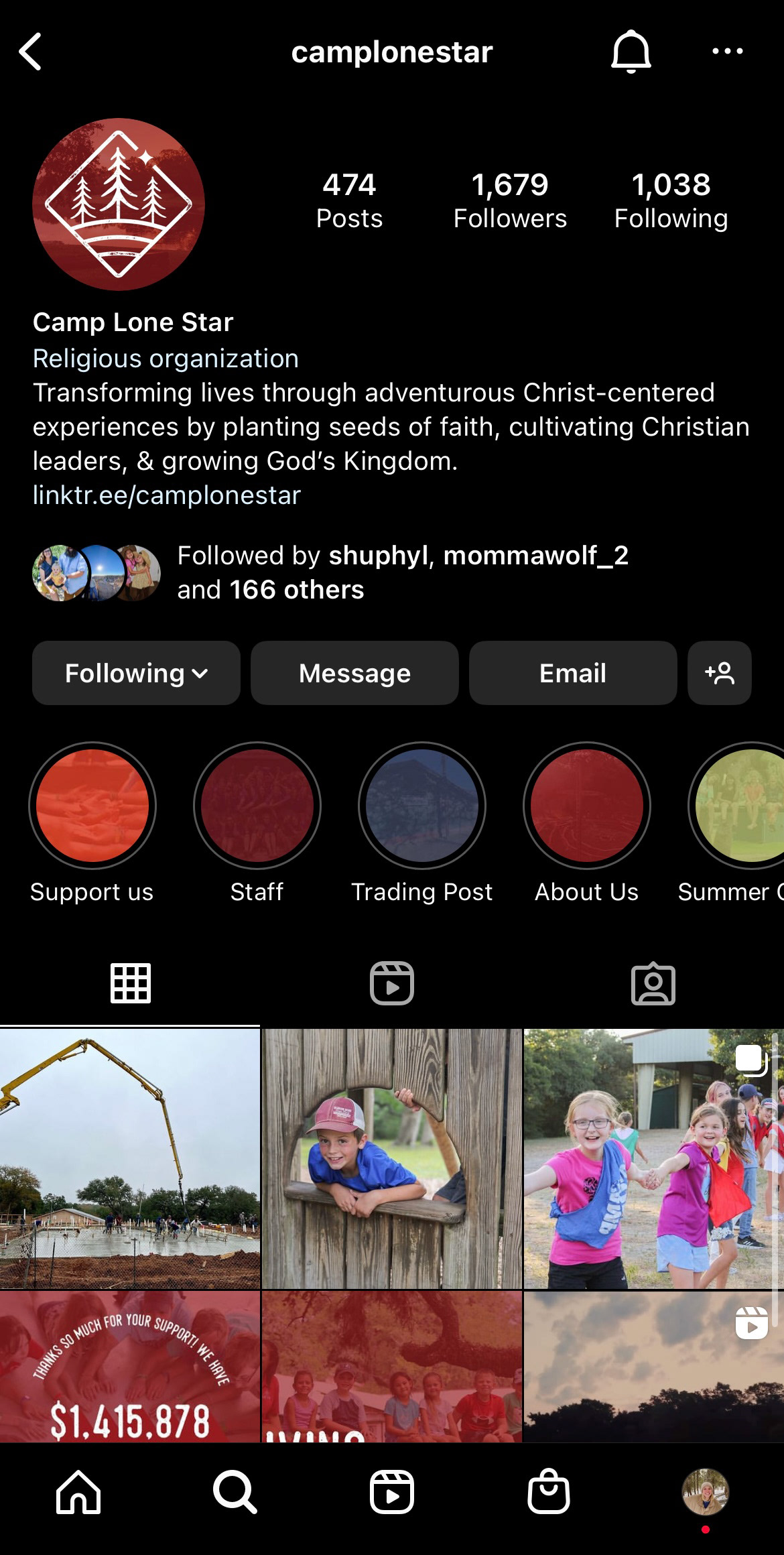Go back from camplonestar profile
This screenshot has width=784, height=1555.
[x=30, y=52]
